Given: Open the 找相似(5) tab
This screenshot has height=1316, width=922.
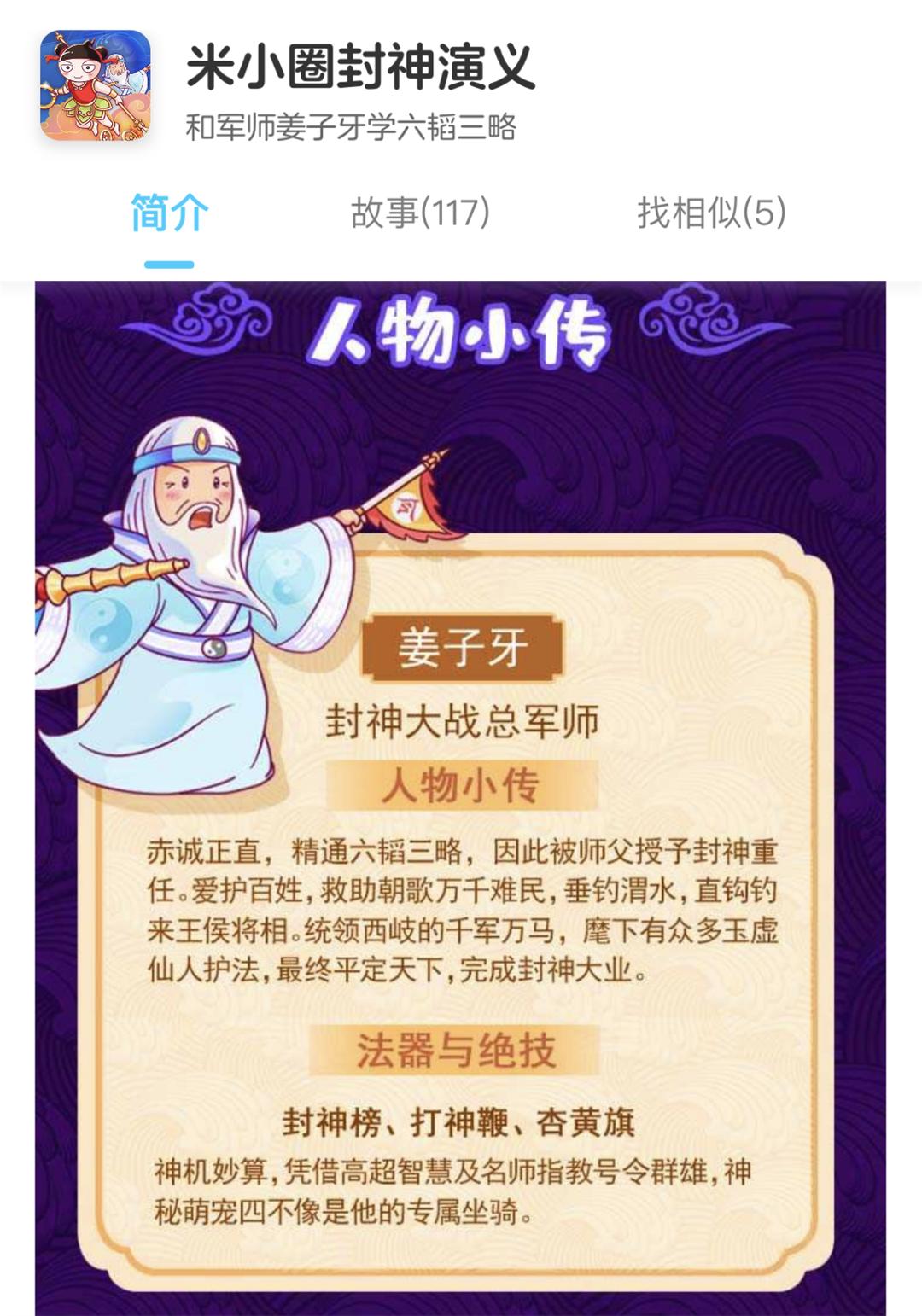Looking at the screenshot, I should pyautogui.click(x=711, y=213).
